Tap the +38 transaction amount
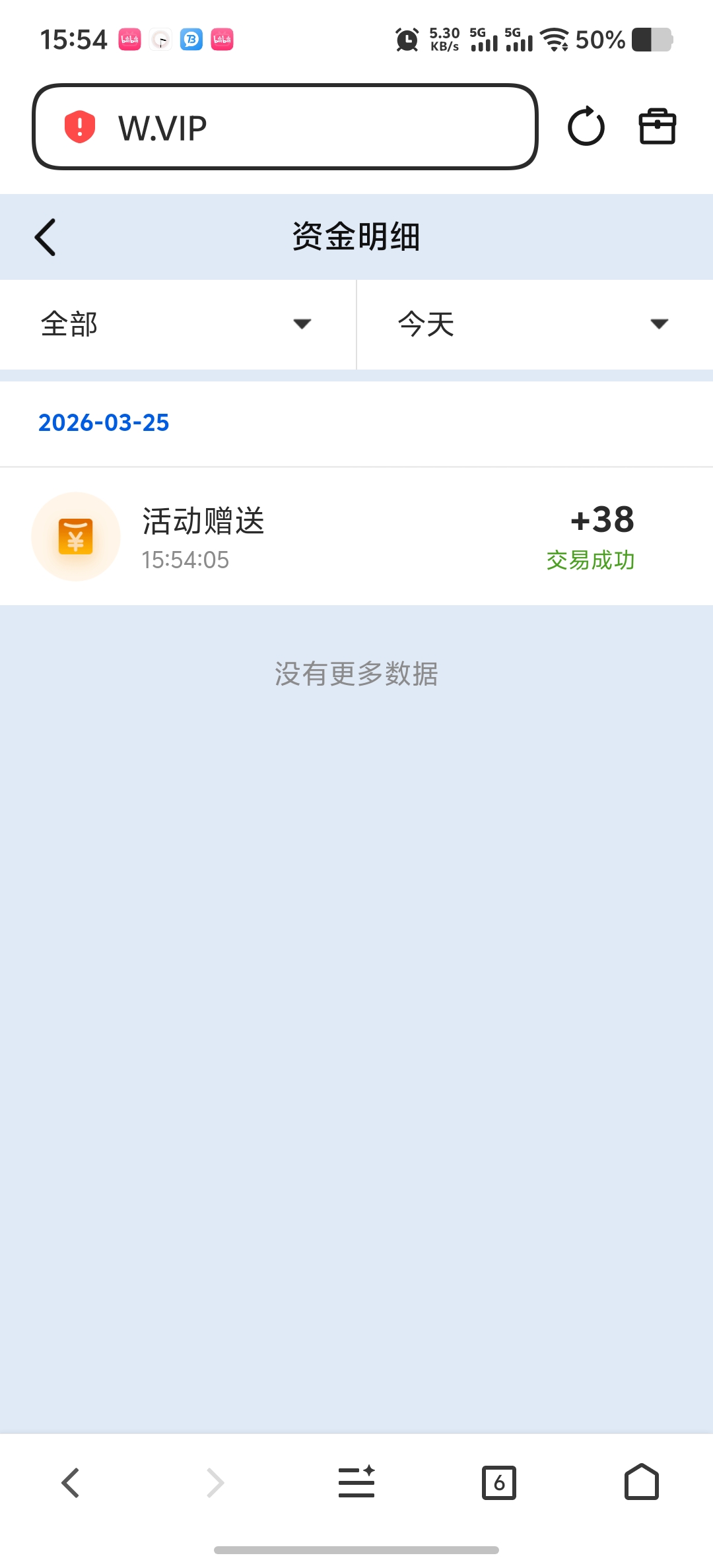Image resolution: width=713 pixels, height=1568 pixels. tap(601, 520)
